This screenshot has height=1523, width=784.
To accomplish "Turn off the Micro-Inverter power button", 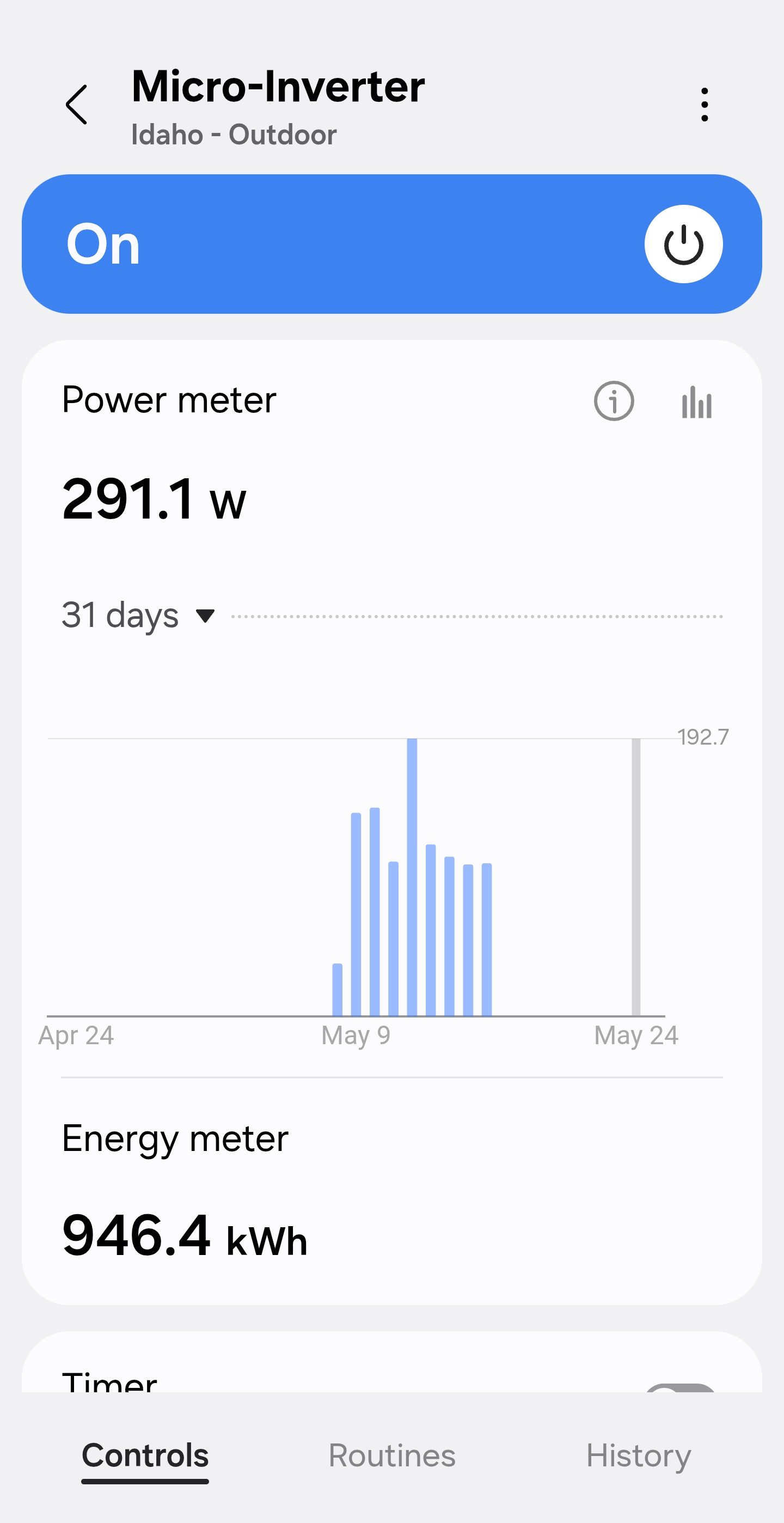I will pos(683,244).
